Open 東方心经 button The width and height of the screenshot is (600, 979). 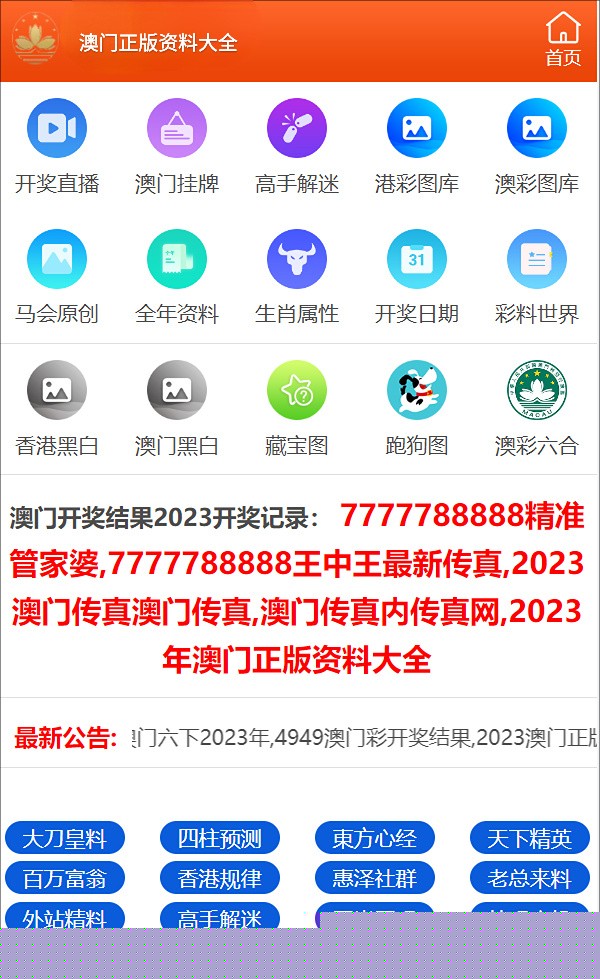coord(375,838)
